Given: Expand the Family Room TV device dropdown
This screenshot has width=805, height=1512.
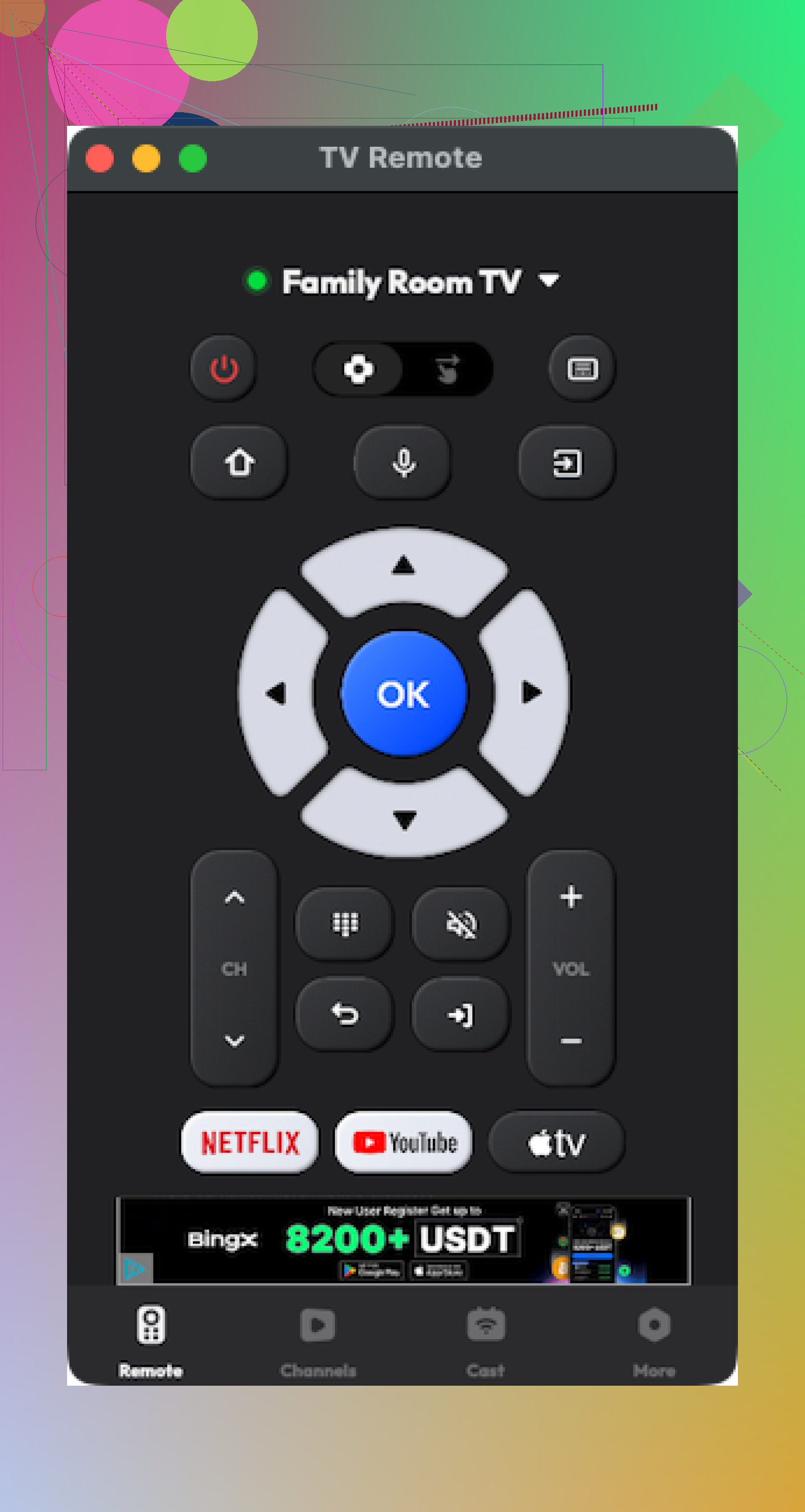Looking at the screenshot, I should click(548, 280).
